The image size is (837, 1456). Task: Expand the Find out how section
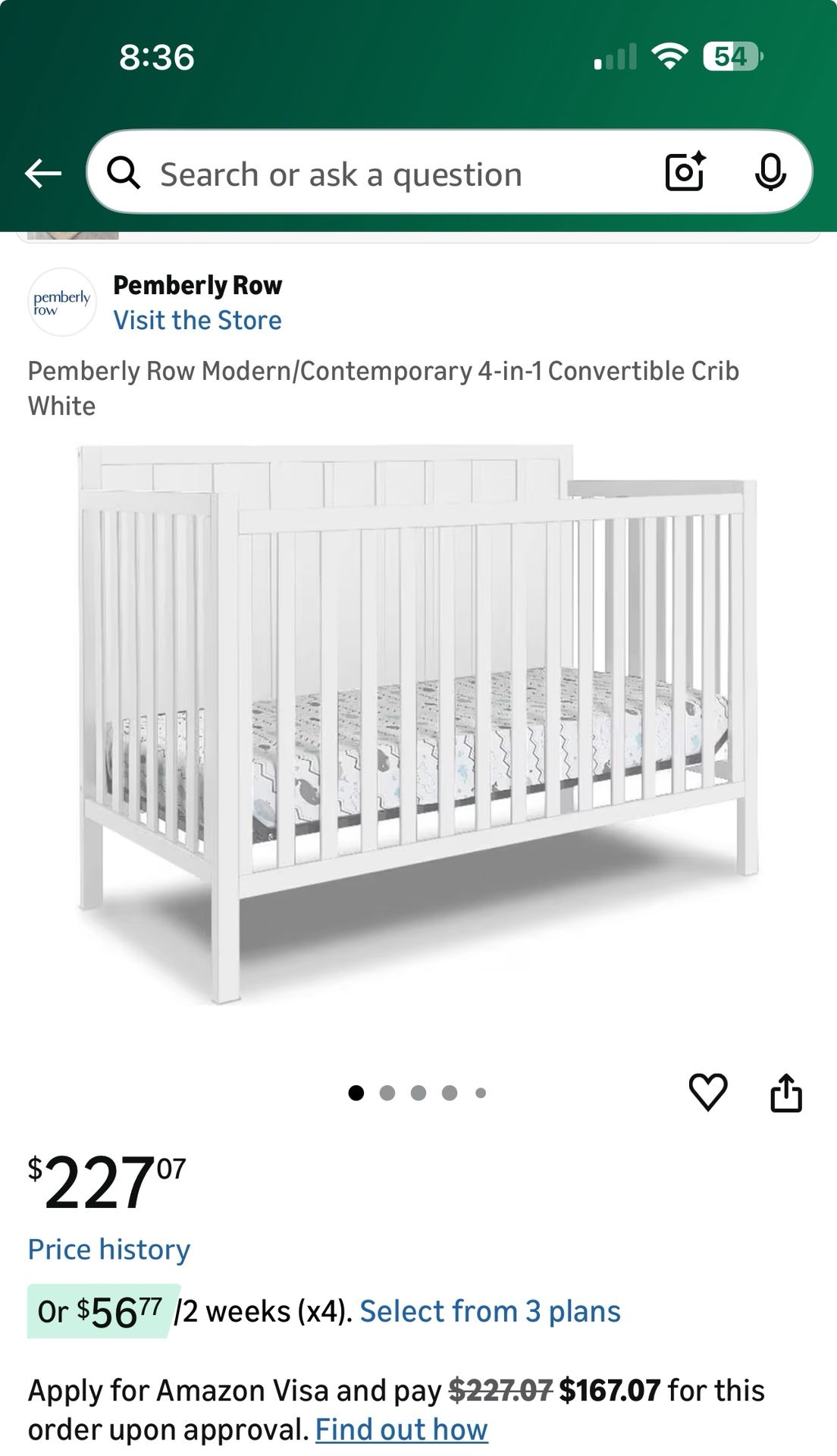click(400, 1429)
